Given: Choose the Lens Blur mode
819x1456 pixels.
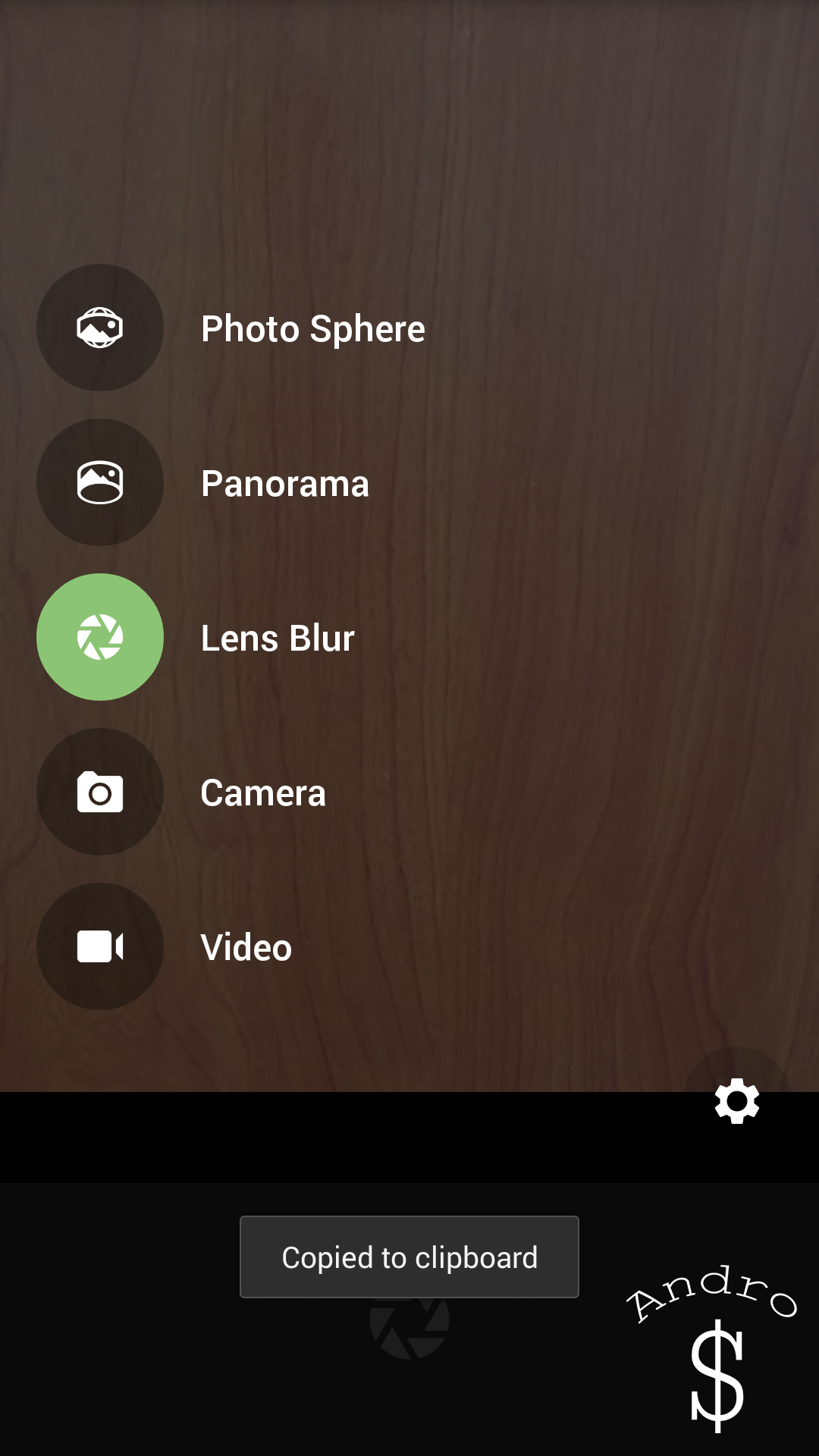Looking at the screenshot, I should (x=100, y=637).
